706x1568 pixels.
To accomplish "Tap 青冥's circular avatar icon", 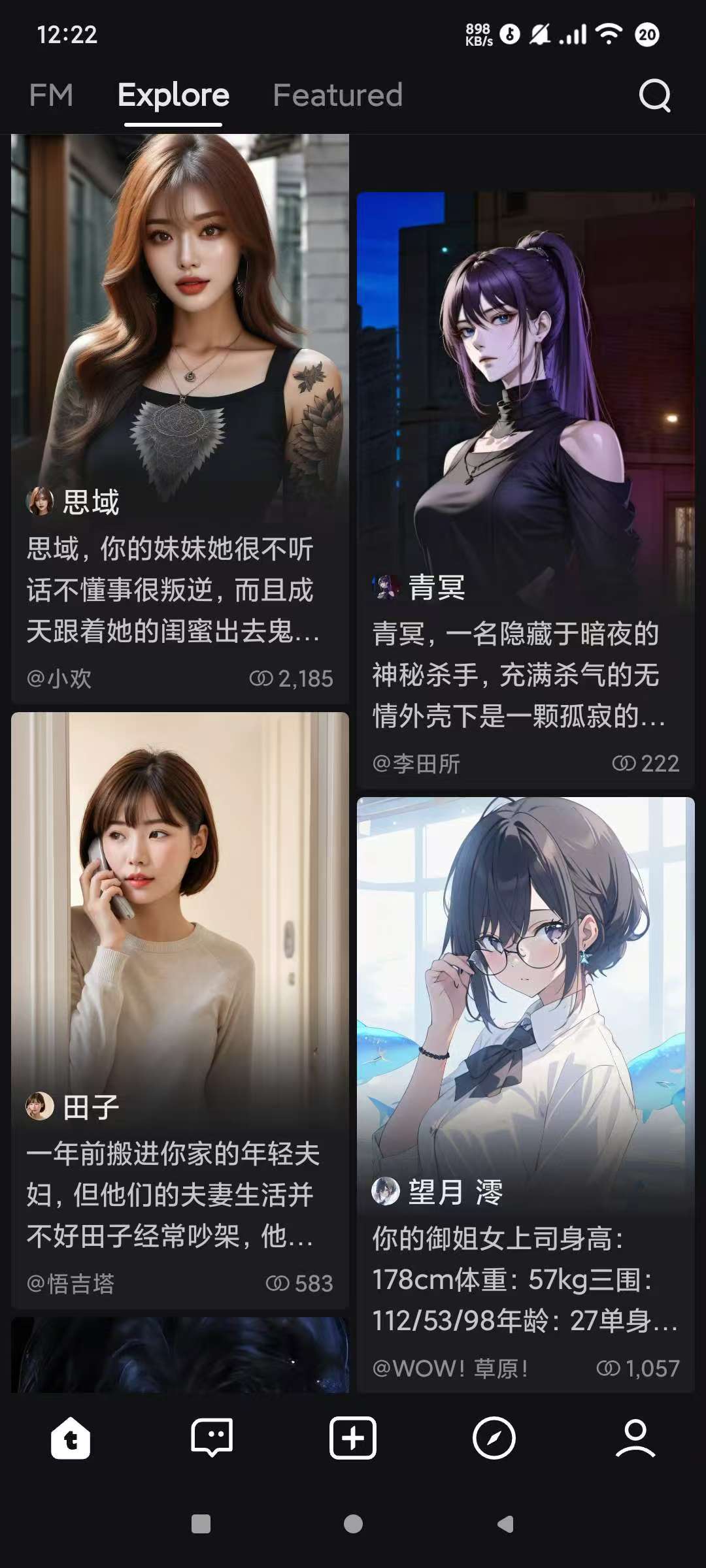I will click(387, 587).
